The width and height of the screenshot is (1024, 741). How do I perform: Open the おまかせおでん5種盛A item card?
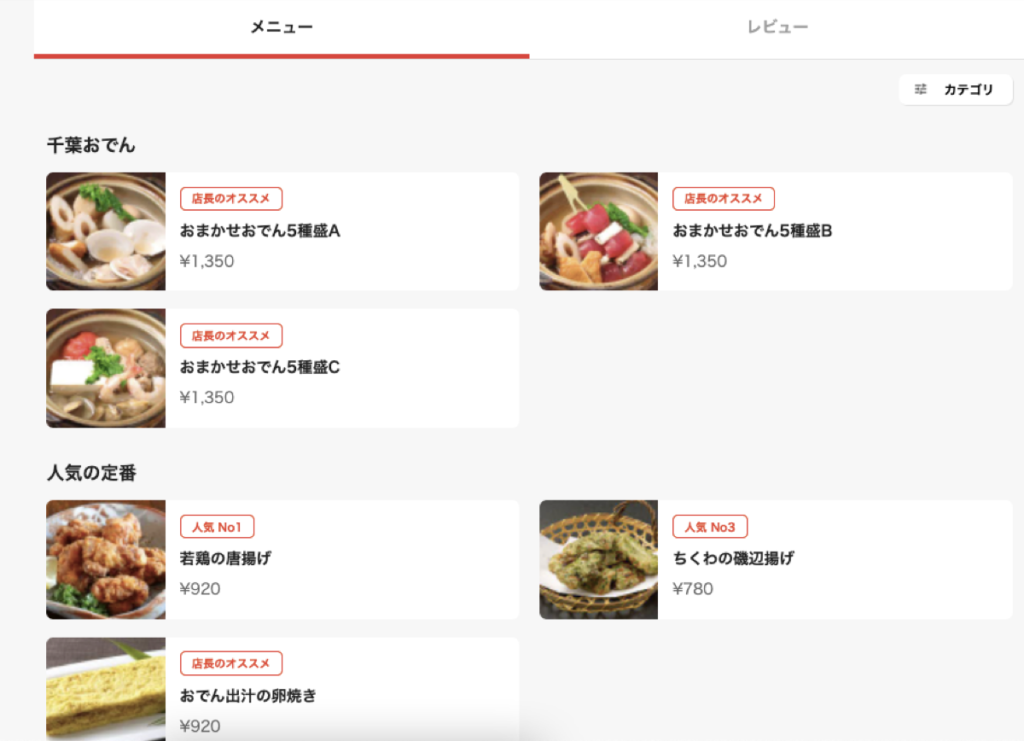282,232
